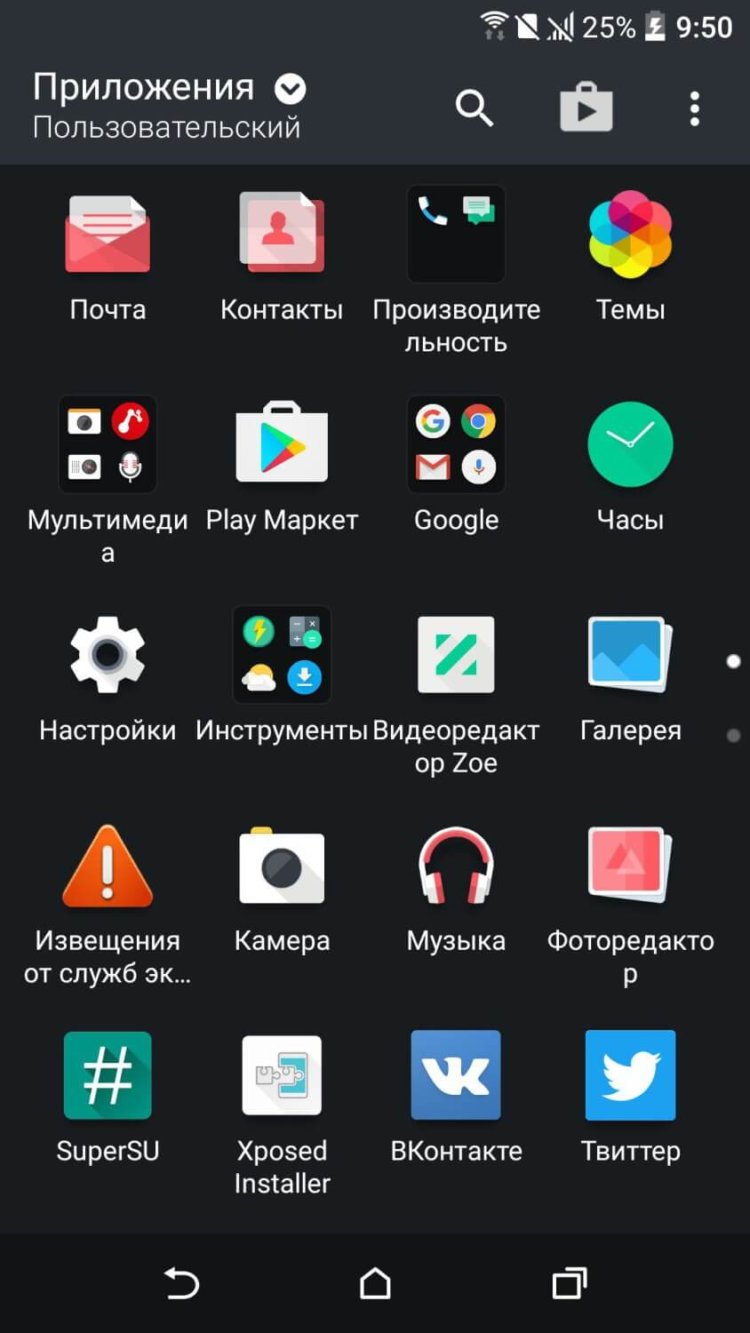Open the Твиттер app

pyautogui.click(x=630, y=1075)
